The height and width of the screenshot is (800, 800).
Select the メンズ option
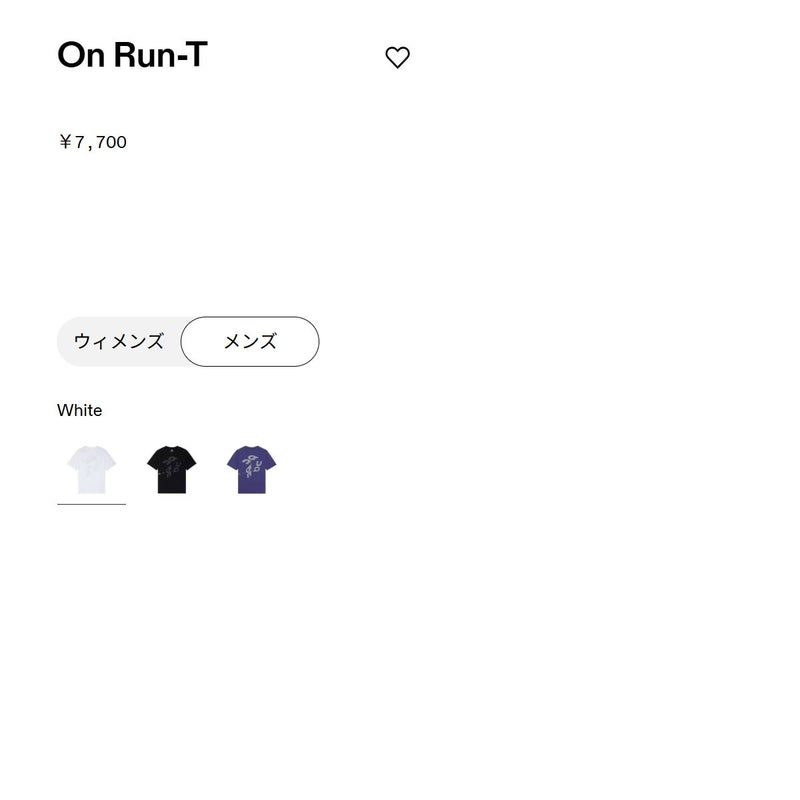pyautogui.click(x=250, y=342)
